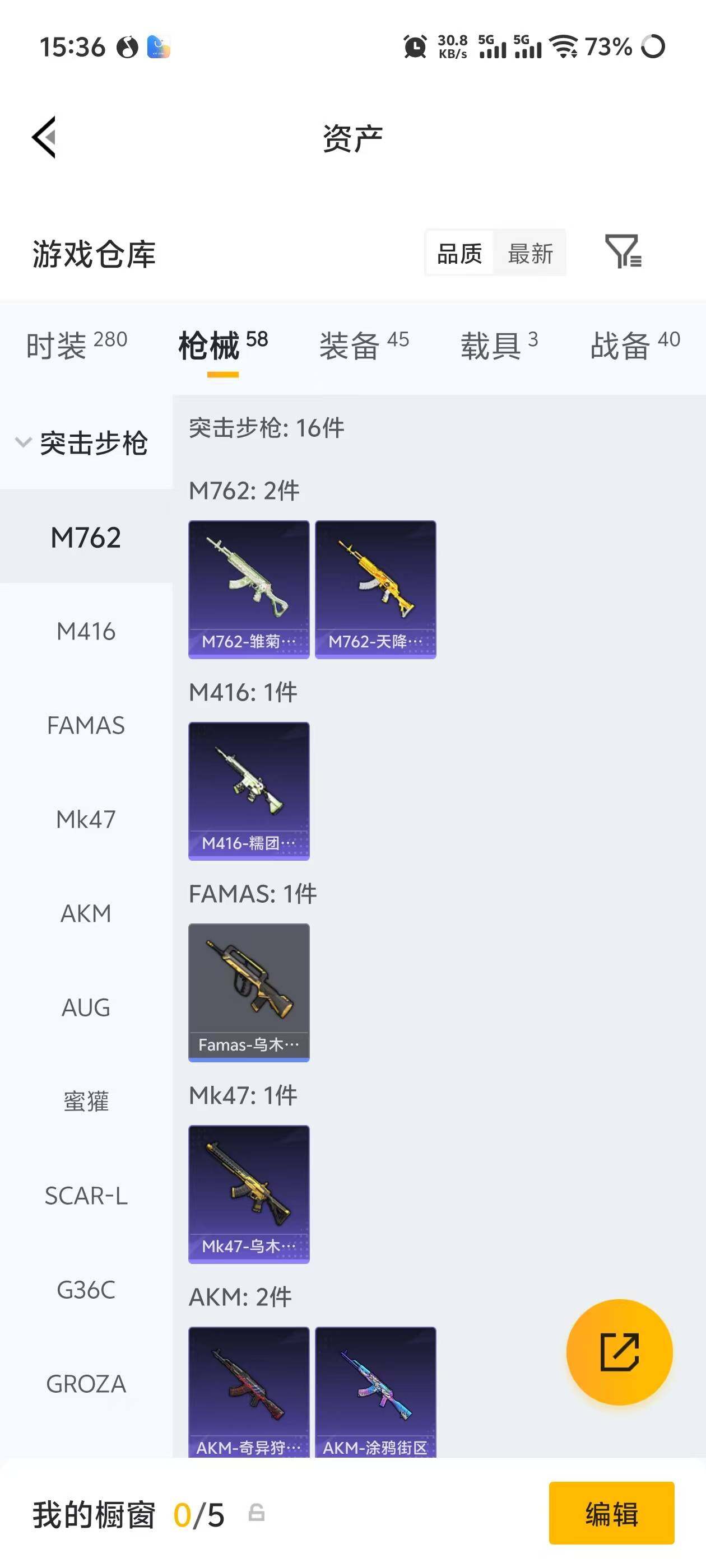This screenshot has width=706, height=1568.
Task: Open the M762-天降 gold skin tile
Action: pos(375,589)
